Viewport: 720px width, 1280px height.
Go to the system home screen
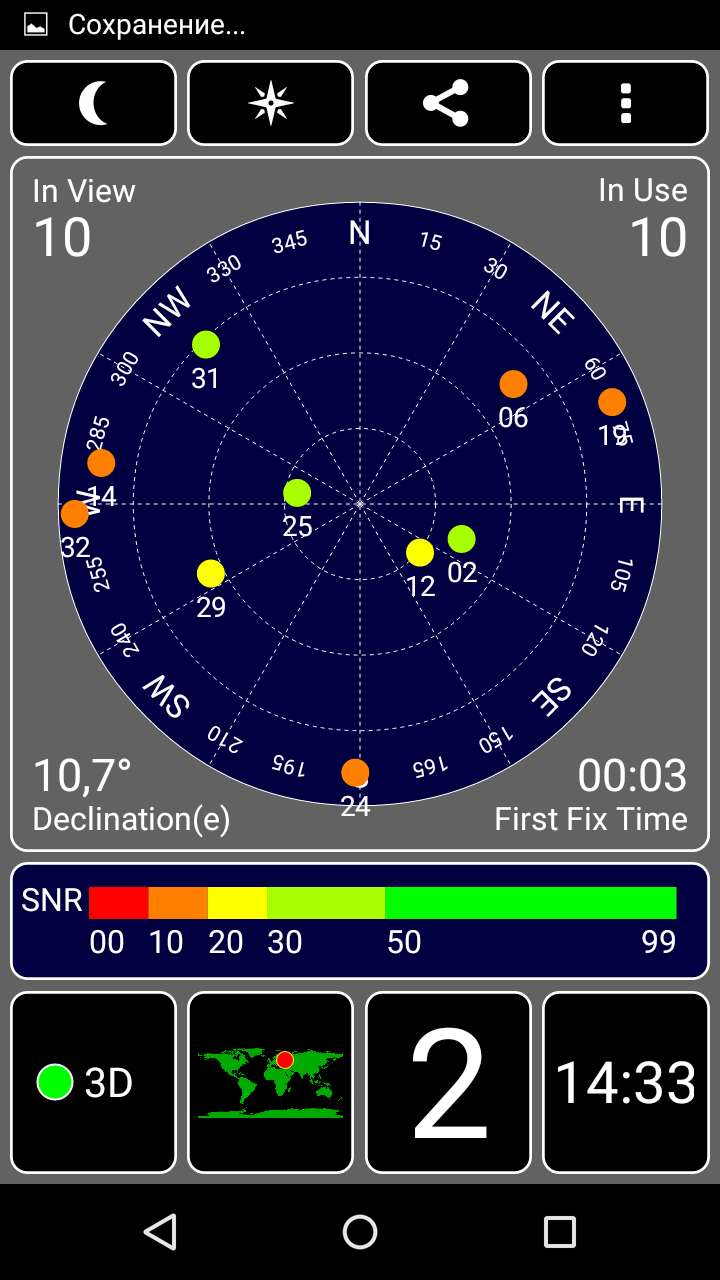click(x=360, y=1232)
